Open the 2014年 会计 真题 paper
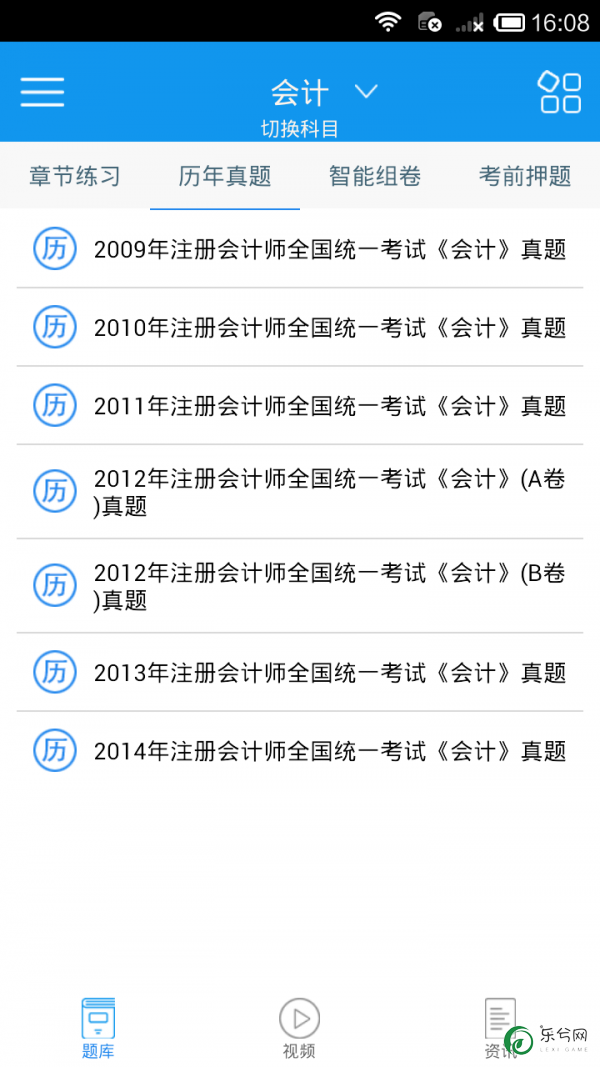The image size is (600, 1067). pyautogui.click(x=300, y=751)
